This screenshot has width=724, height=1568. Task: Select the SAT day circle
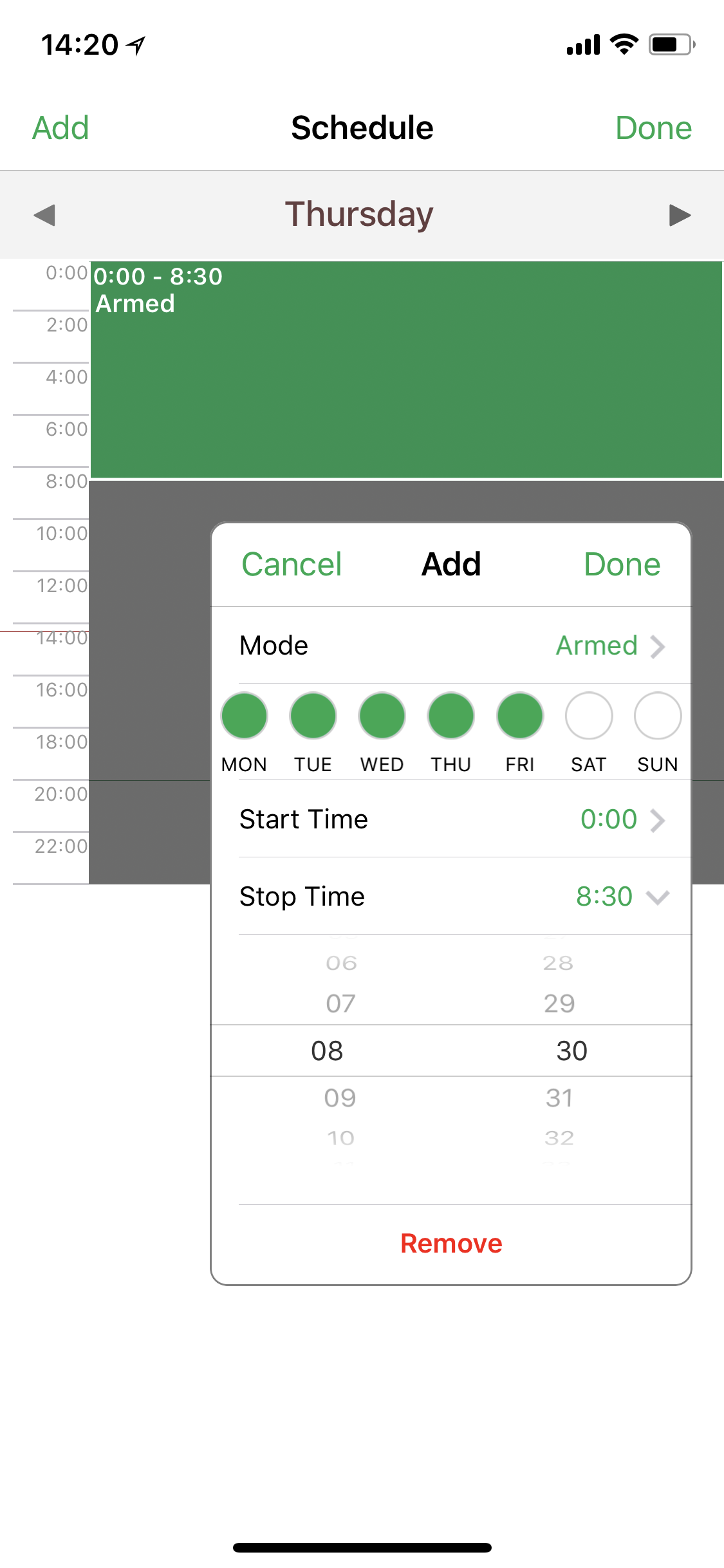pyautogui.click(x=589, y=716)
